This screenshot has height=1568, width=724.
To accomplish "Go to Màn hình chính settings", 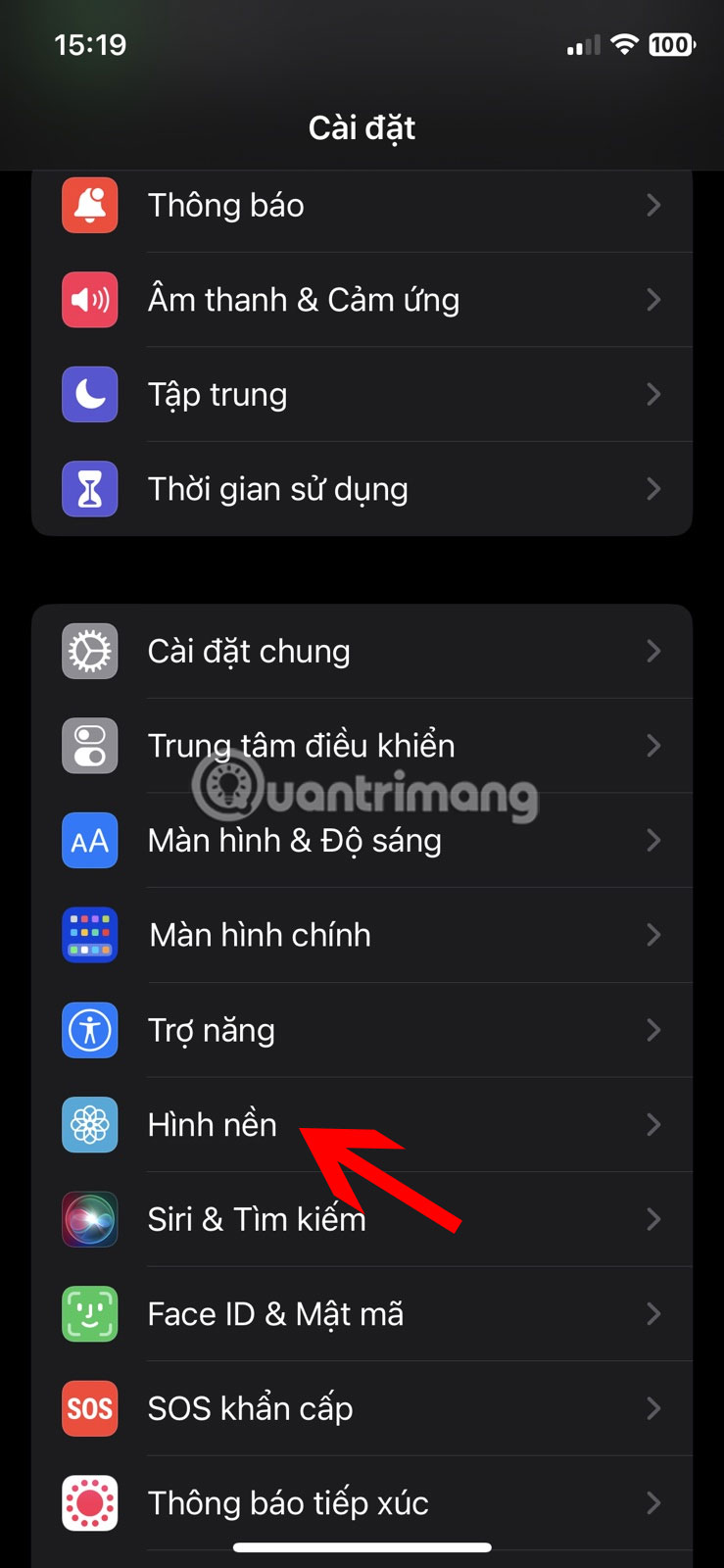I will (362, 935).
